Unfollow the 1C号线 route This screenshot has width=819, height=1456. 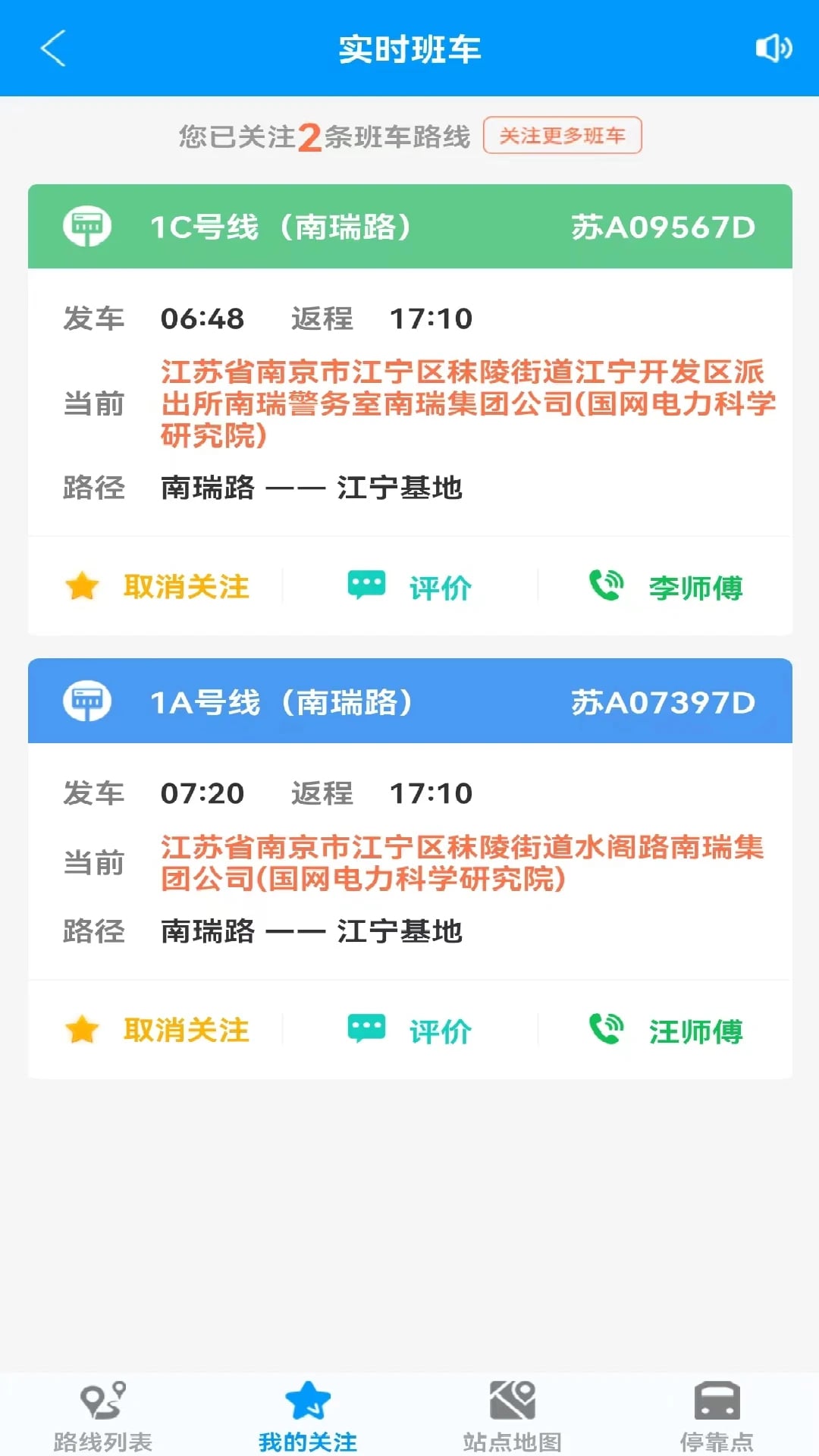pyautogui.click(x=158, y=586)
